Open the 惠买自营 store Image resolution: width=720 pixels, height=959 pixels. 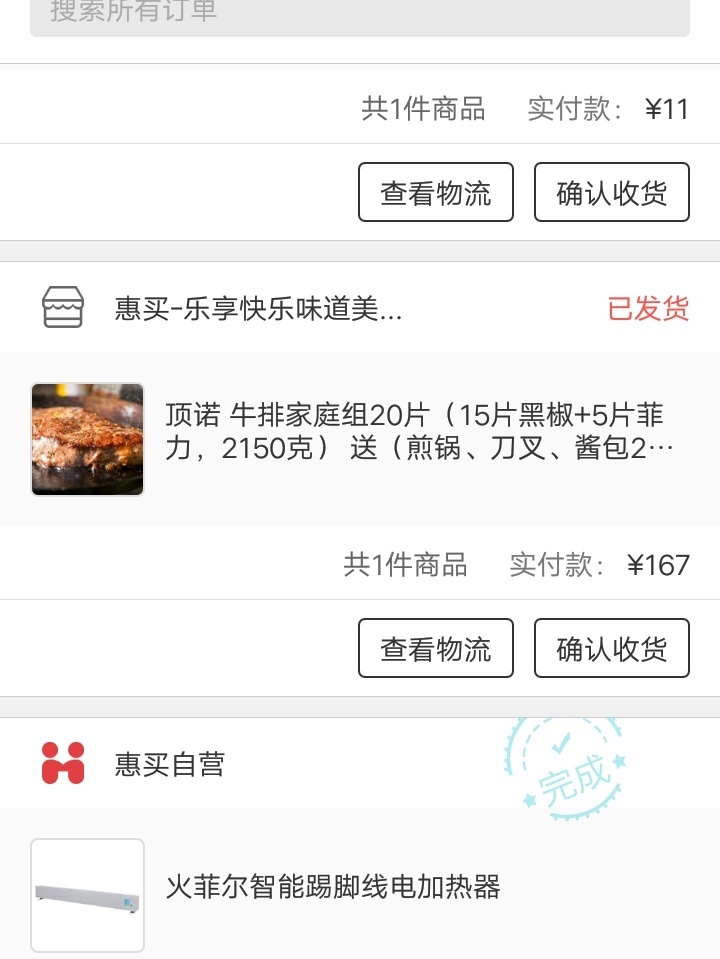click(169, 765)
